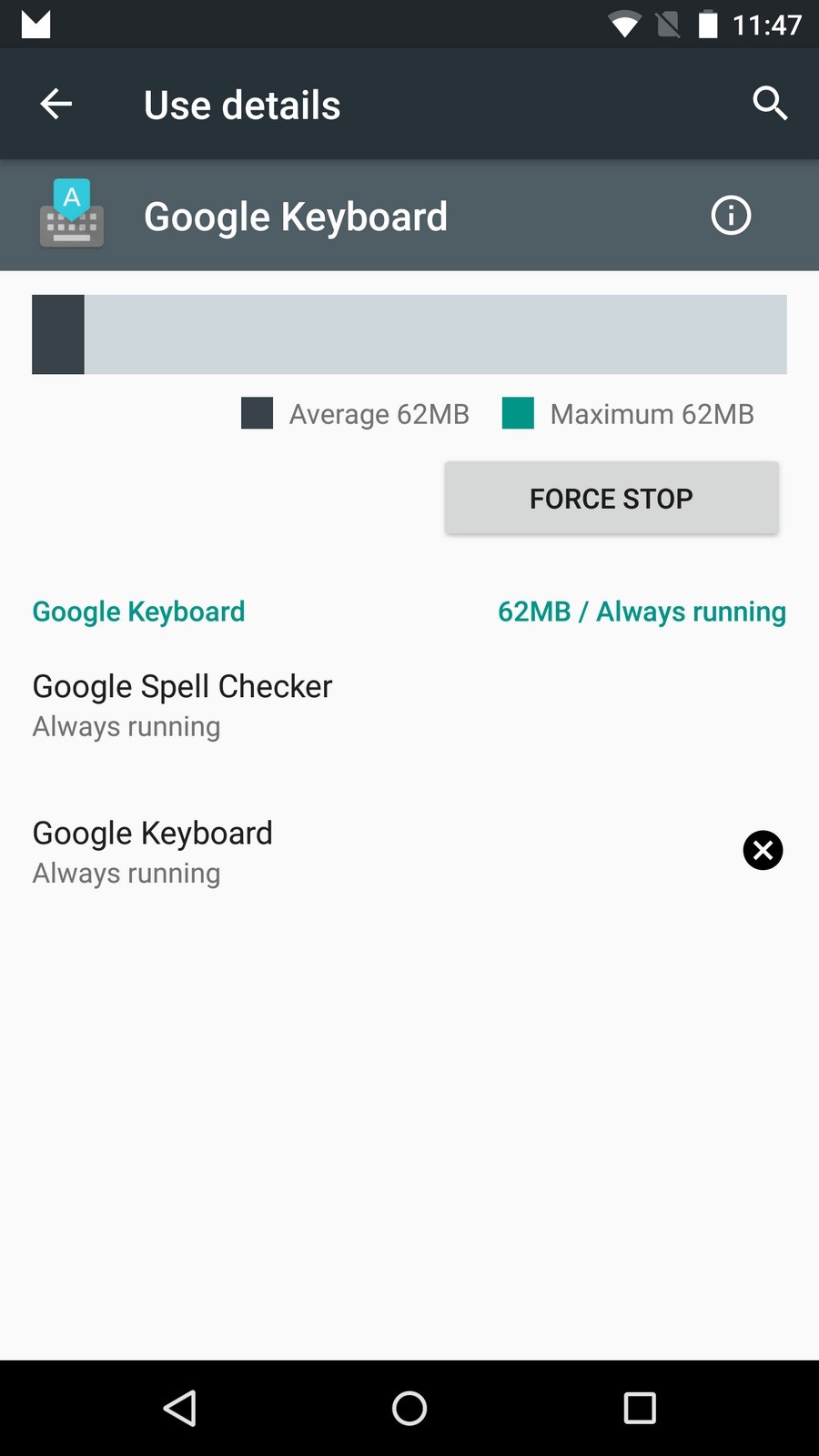The height and width of the screenshot is (1456, 819).
Task: Tap the FORCE STOP button
Action: coord(612,498)
